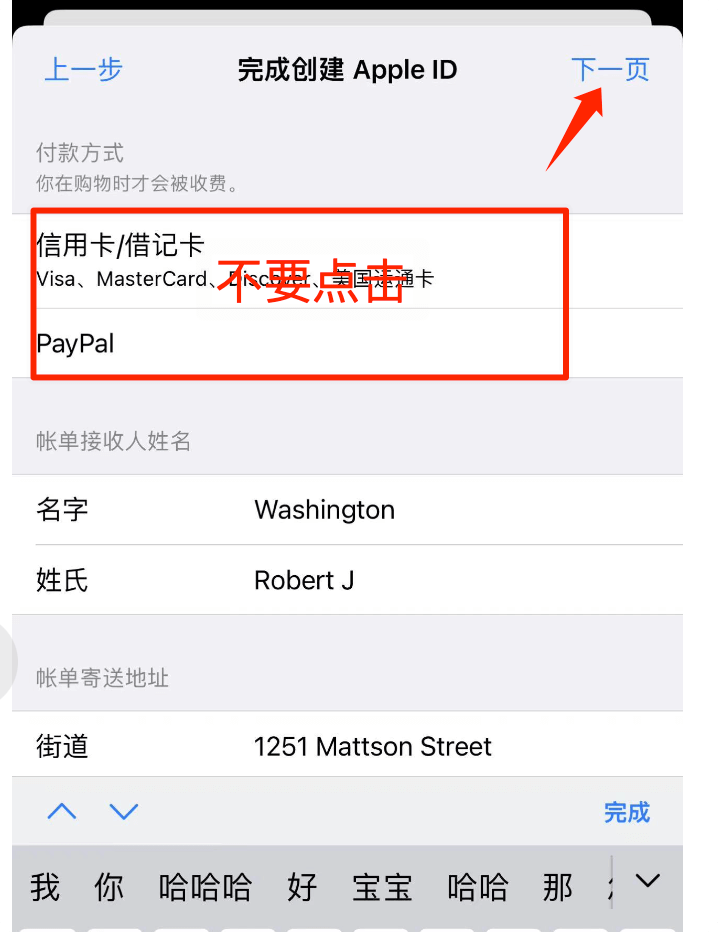Viewport: 718px width, 932px height.
Task: Select 信用卡/借记卡 payment method
Action: 120,258
